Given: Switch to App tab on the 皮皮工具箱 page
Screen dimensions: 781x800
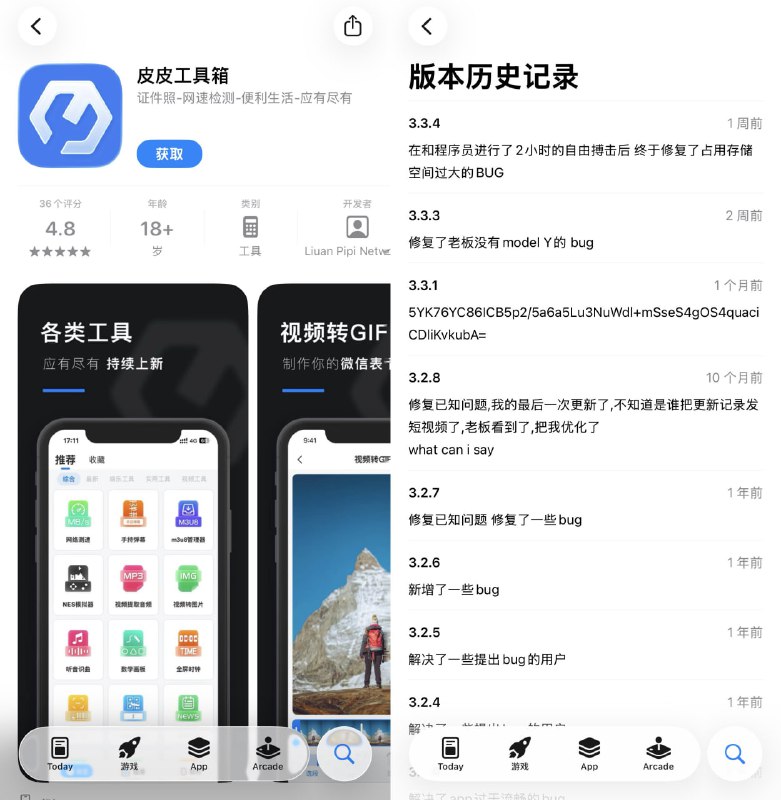Looking at the screenshot, I should tap(199, 753).
